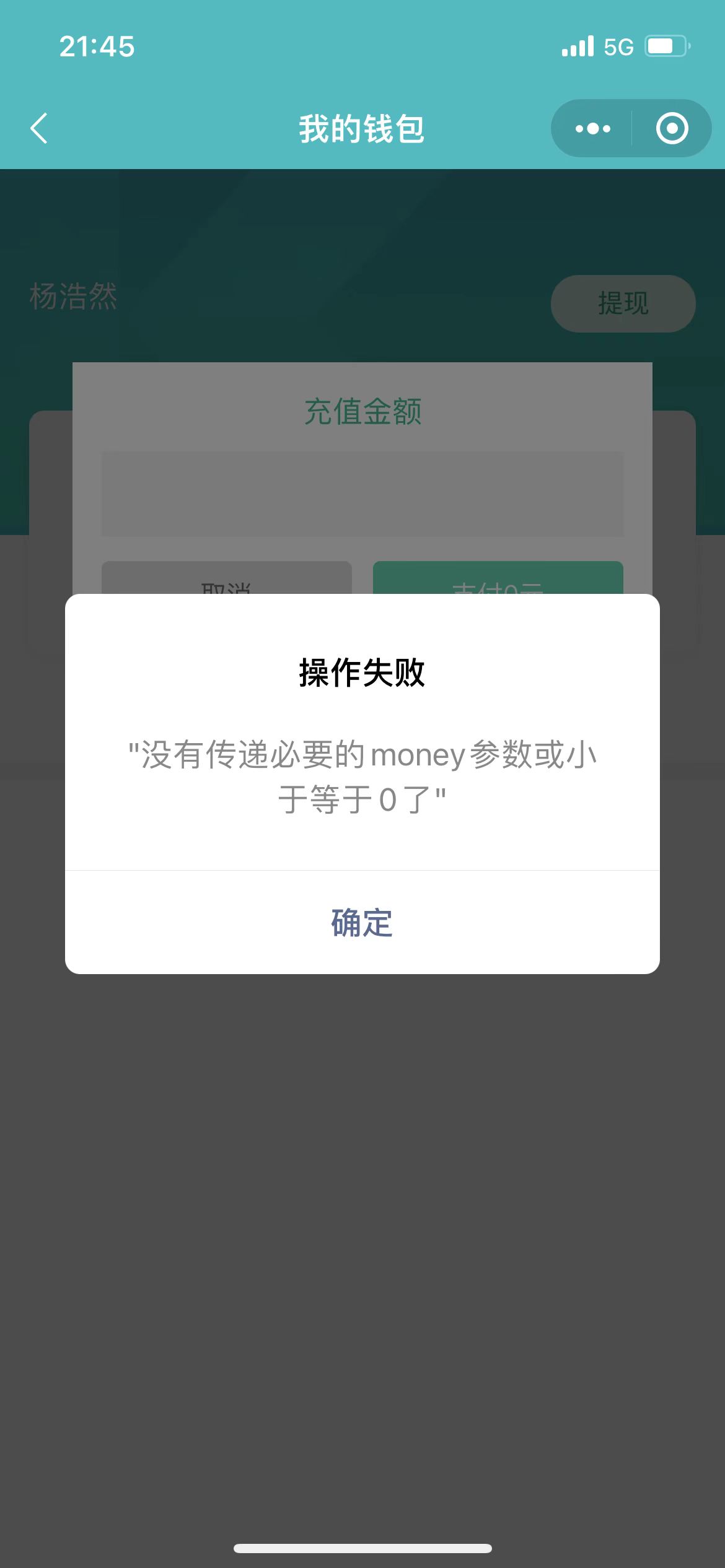Go back from 我的钱包 page
Screen dimensions: 725x1568
(x=39, y=129)
